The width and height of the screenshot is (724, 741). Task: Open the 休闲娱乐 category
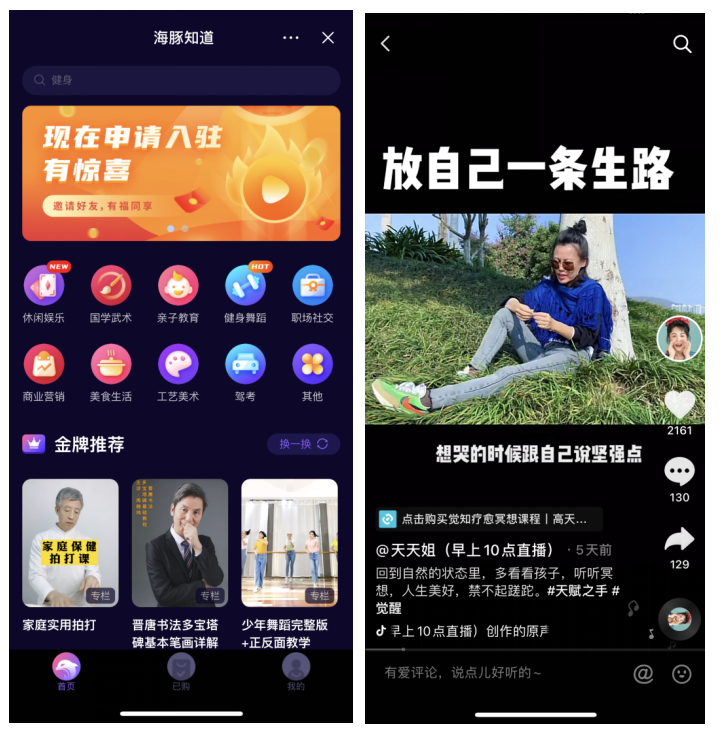(44, 286)
